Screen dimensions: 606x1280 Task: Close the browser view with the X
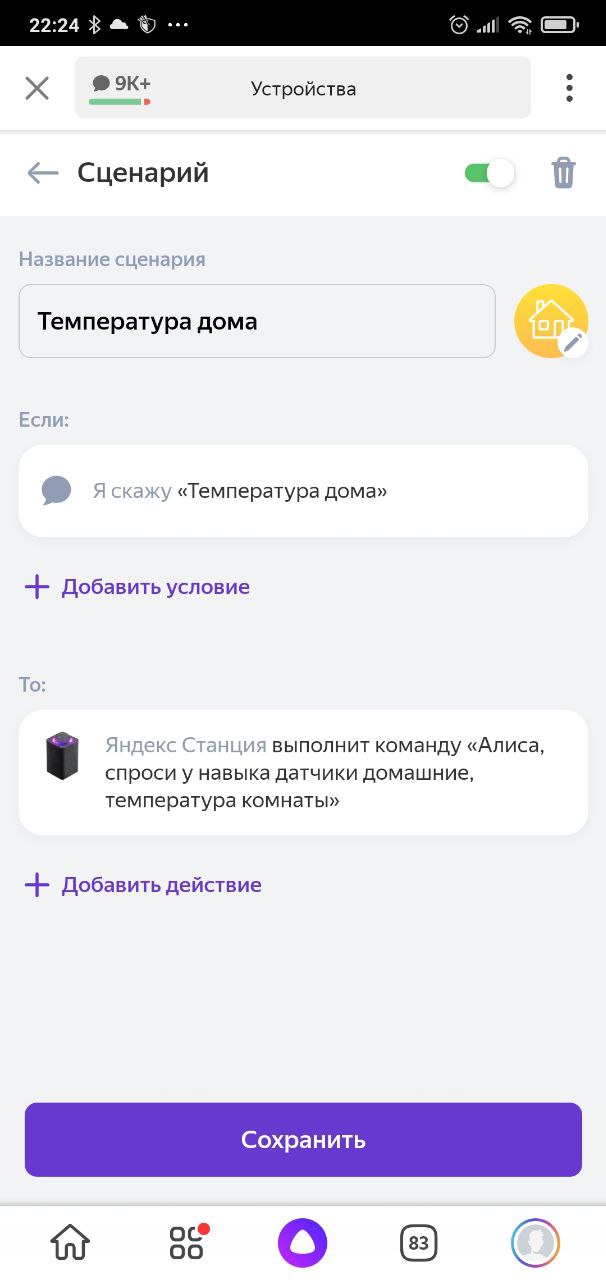pos(37,88)
